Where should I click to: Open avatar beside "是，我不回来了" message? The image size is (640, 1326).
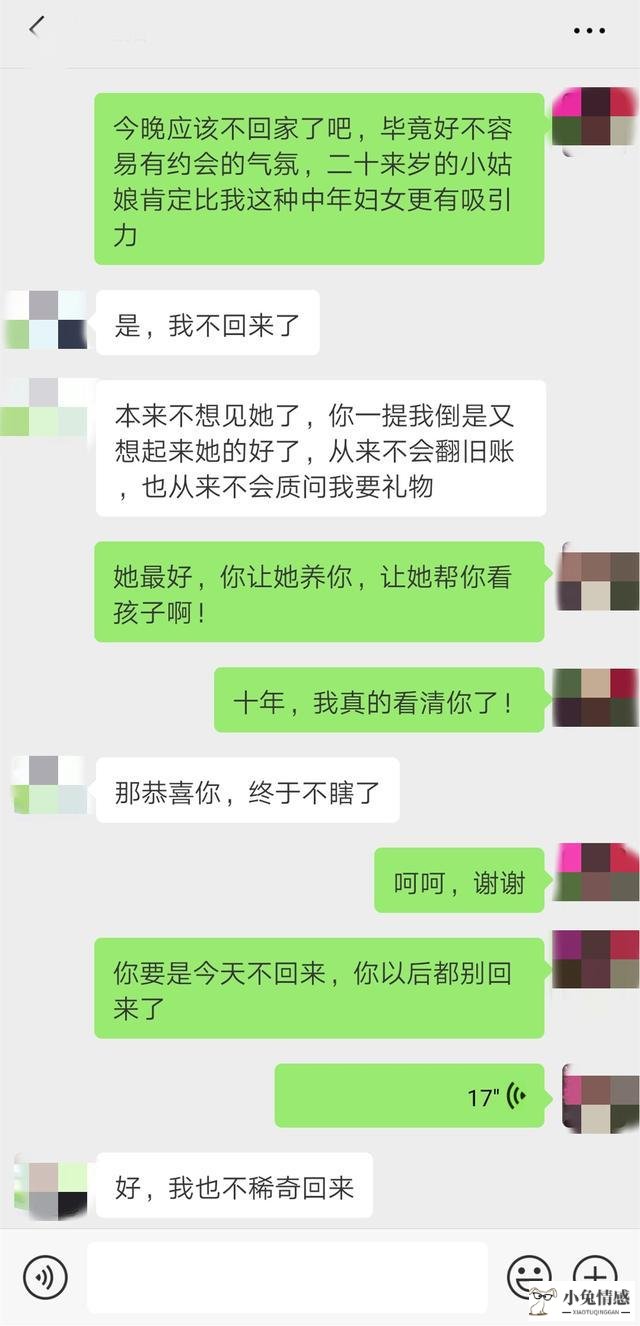click(45, 320)
